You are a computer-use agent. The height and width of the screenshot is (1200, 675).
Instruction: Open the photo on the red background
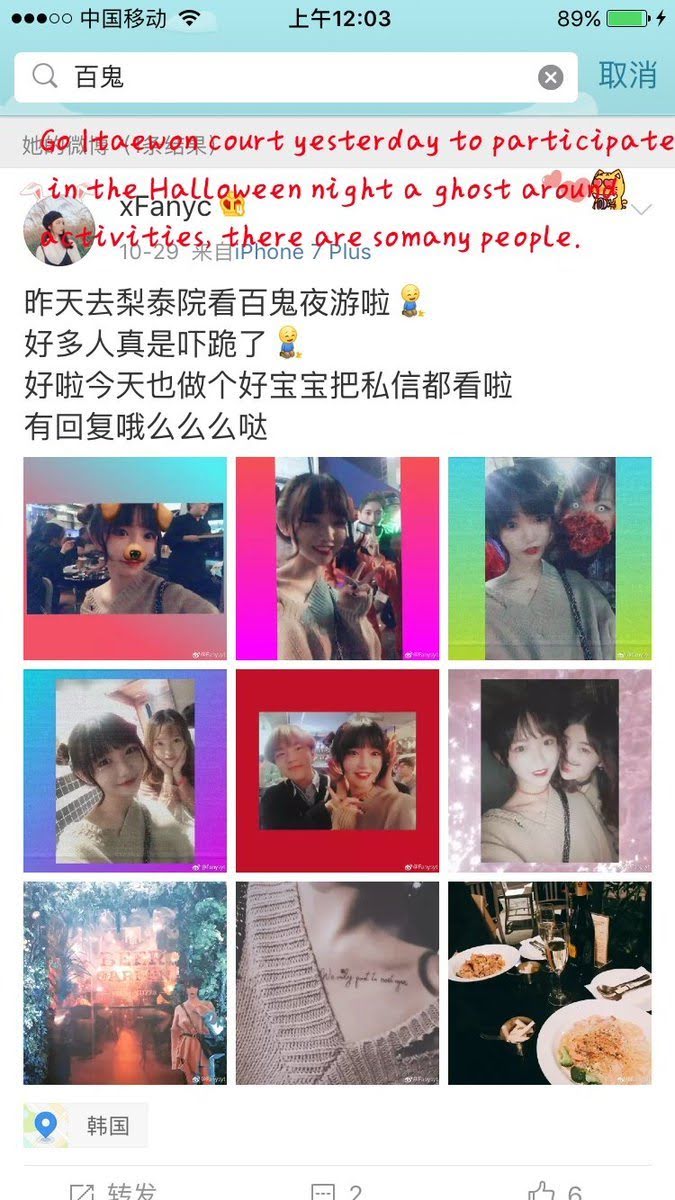point(337,771)
